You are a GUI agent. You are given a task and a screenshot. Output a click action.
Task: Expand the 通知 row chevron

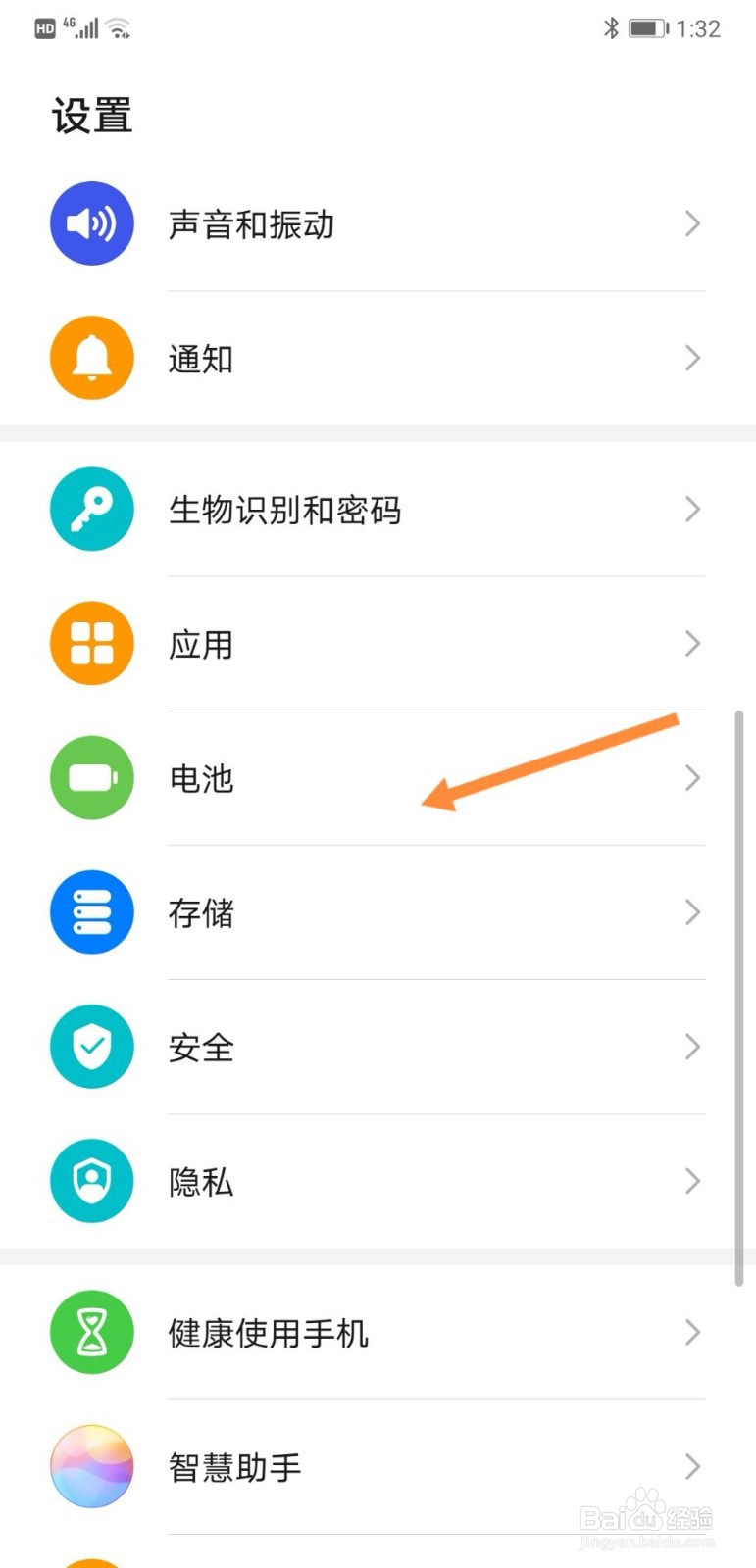coord(692,358)
